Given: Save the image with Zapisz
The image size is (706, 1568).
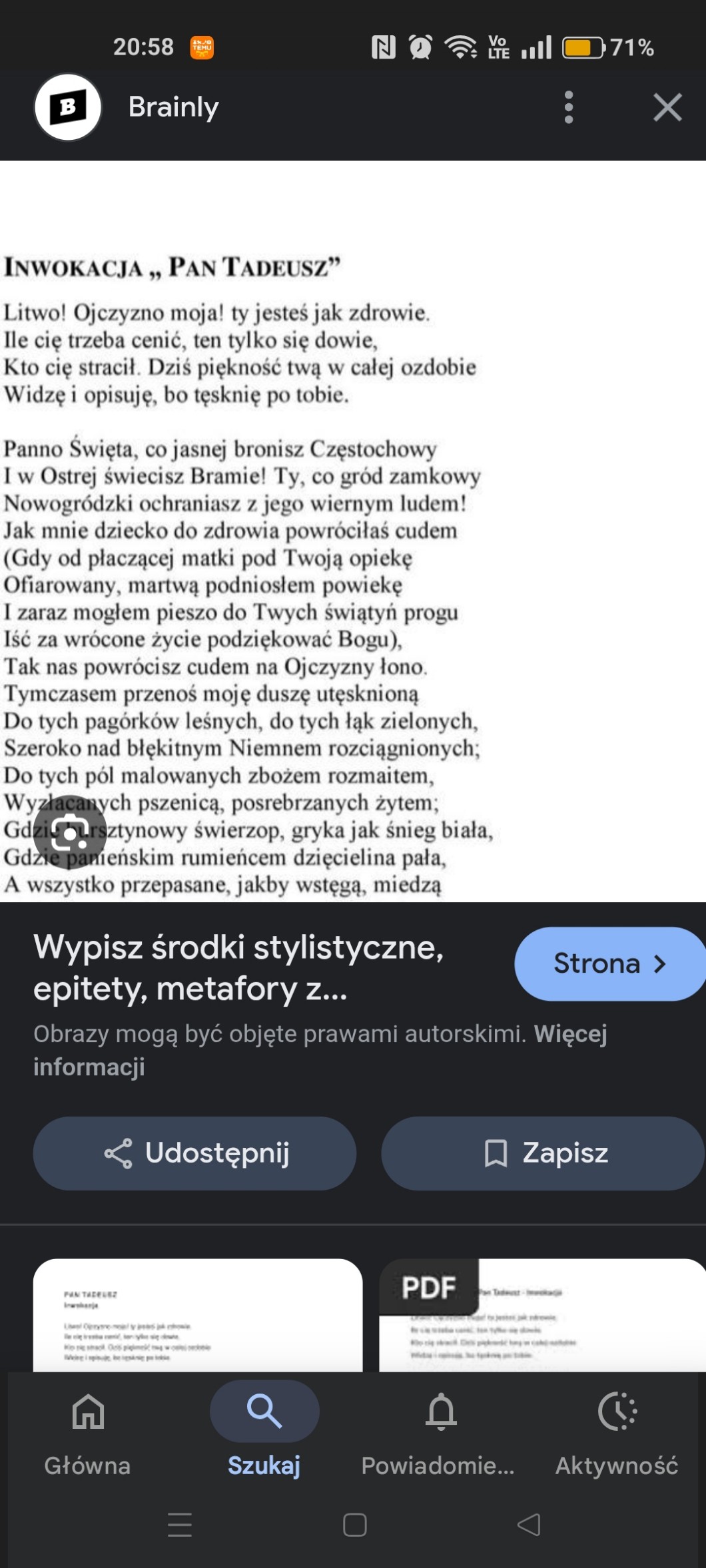Looking at the screenshot, I should [x=542, y=1153].
